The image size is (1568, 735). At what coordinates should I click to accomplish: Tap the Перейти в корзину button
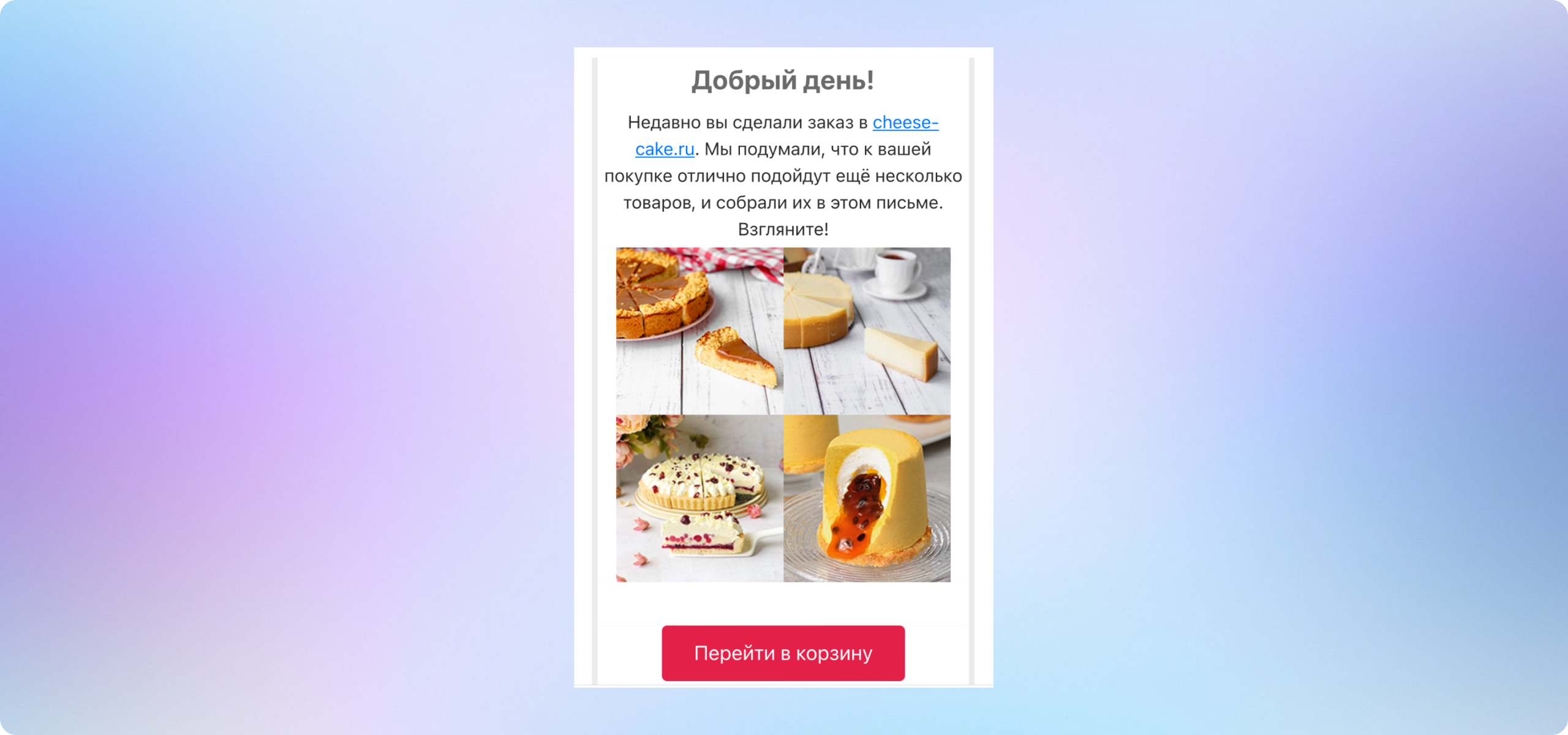point(783,653)
